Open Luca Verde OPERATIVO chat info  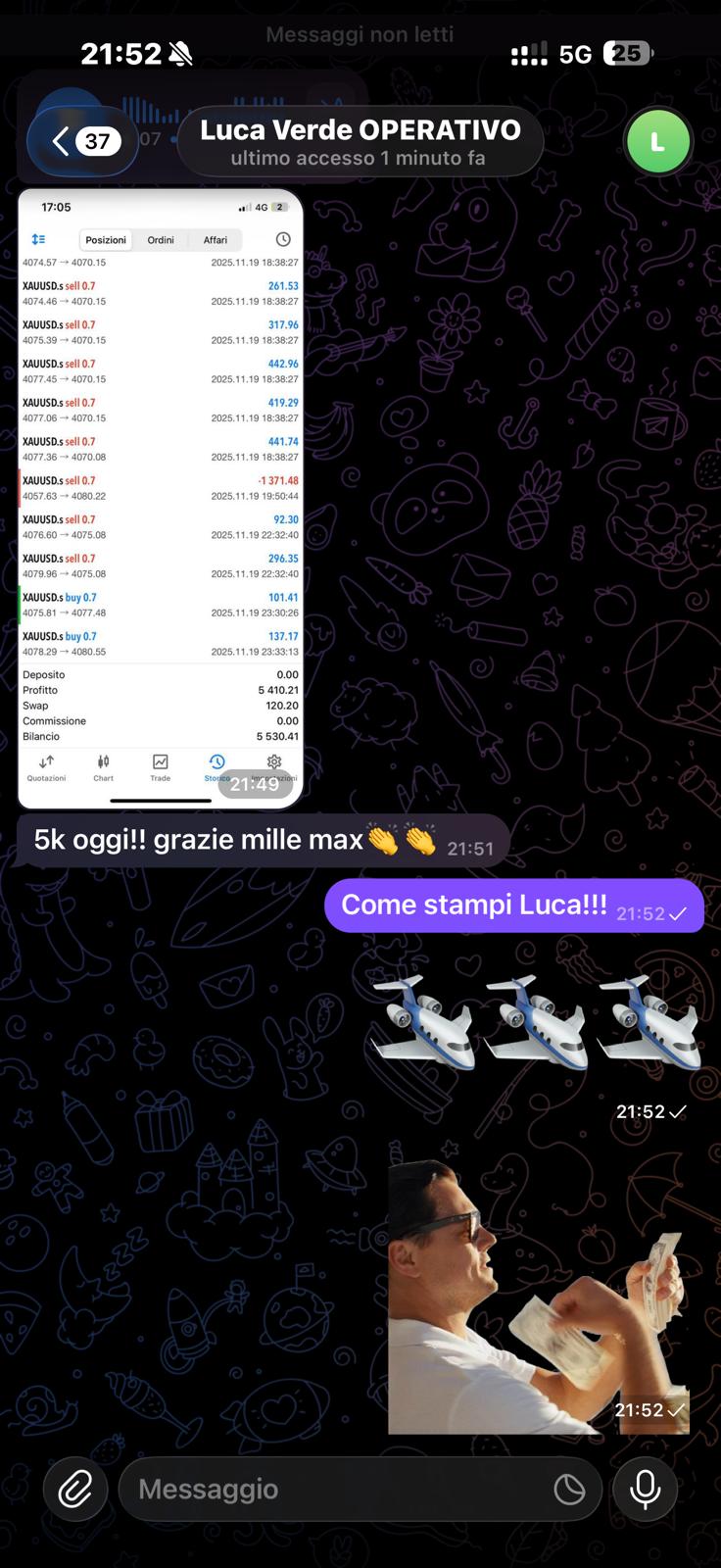360,142
